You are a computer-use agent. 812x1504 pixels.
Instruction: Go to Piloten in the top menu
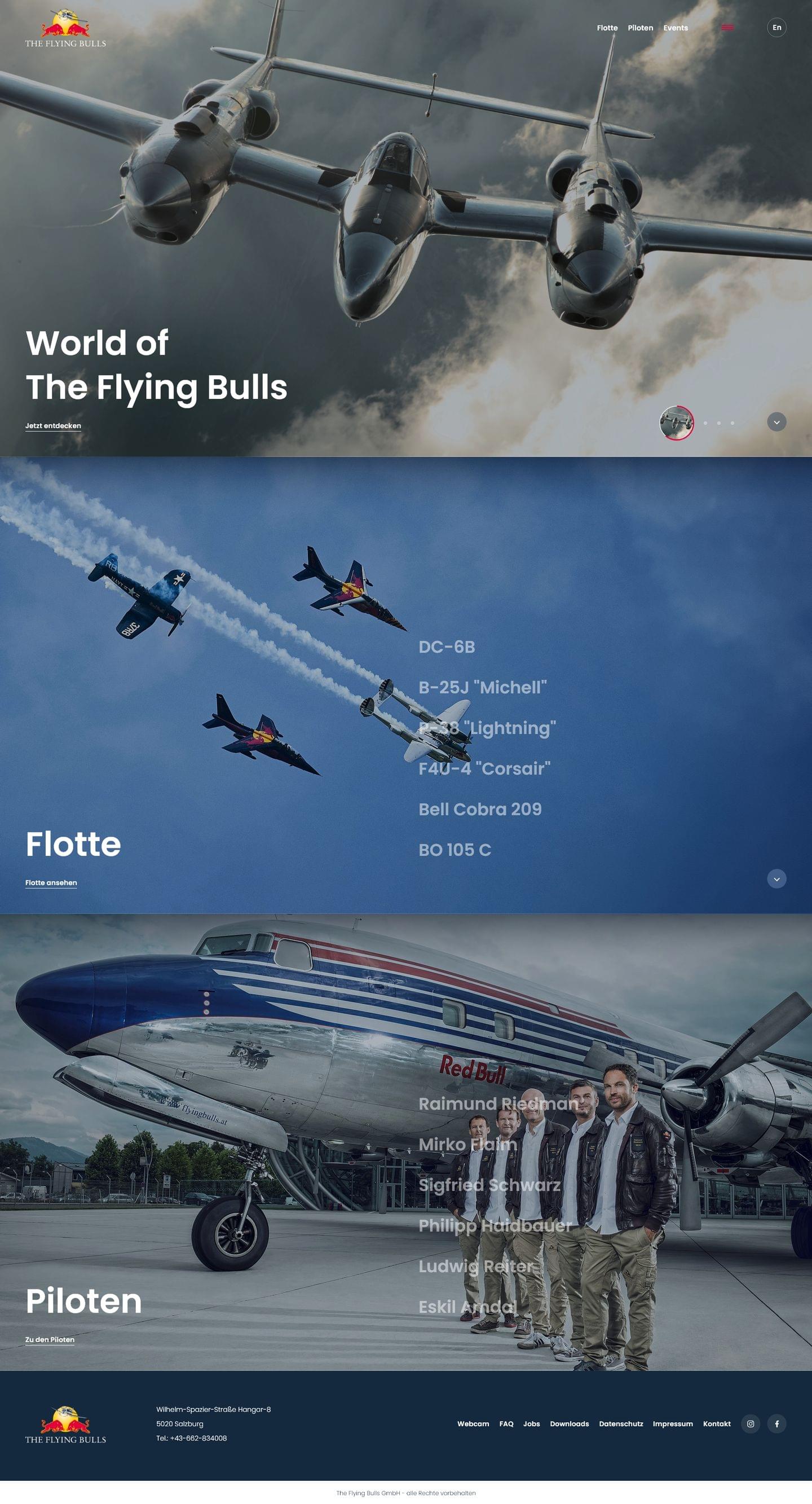641,28
